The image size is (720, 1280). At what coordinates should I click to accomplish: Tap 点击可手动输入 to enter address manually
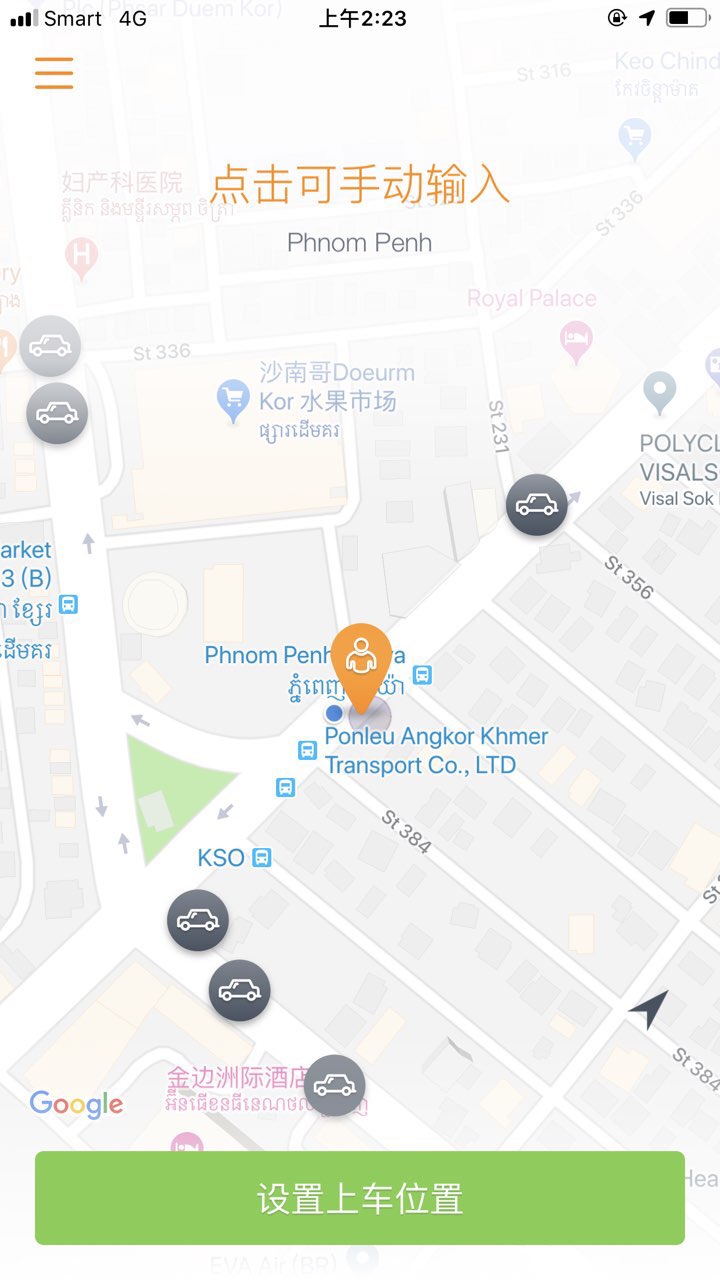coord(360,186)
